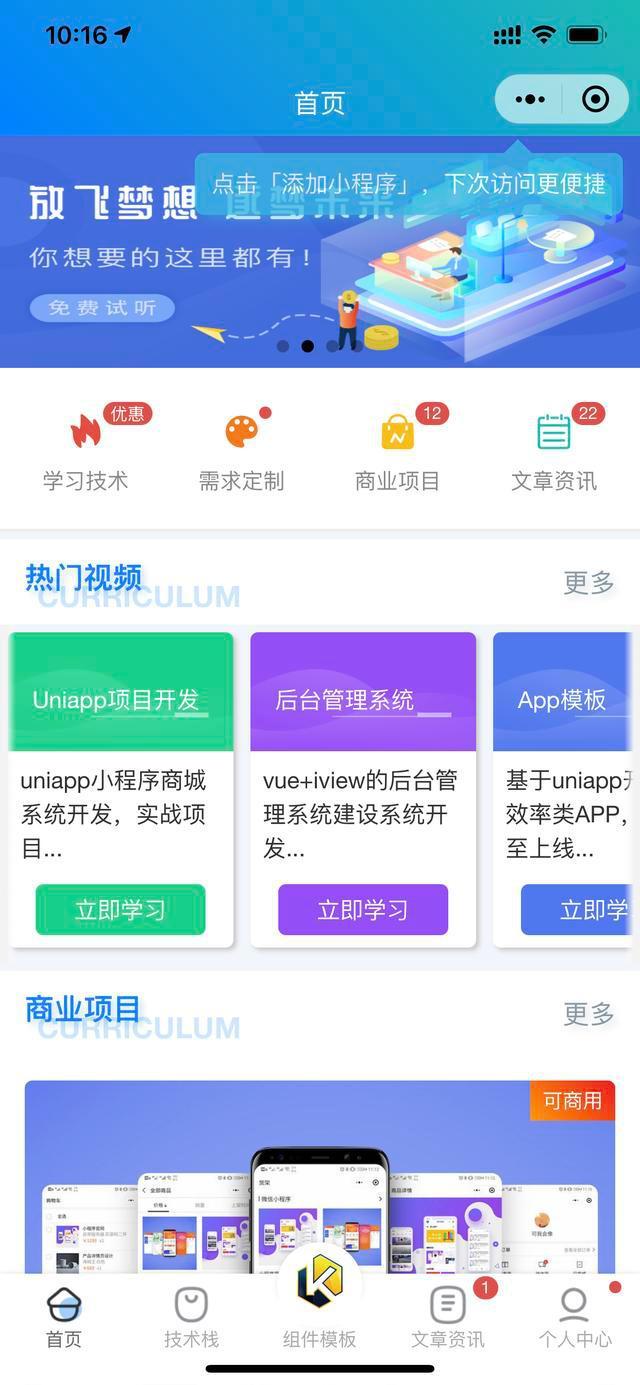Screen dimensions: 640x1385
Task: Open 学习技术 category
Action: [86, 452]
